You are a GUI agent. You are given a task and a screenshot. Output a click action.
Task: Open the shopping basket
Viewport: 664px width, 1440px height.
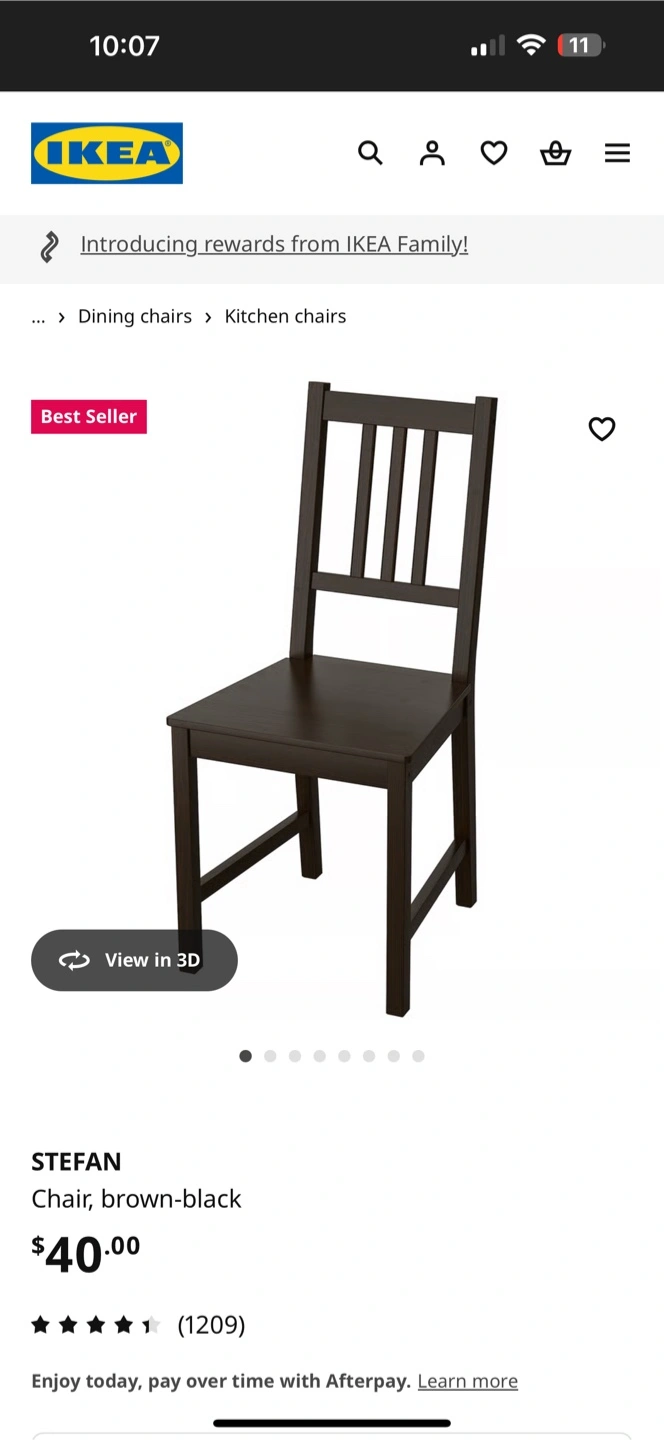click(x=555, y=153)
